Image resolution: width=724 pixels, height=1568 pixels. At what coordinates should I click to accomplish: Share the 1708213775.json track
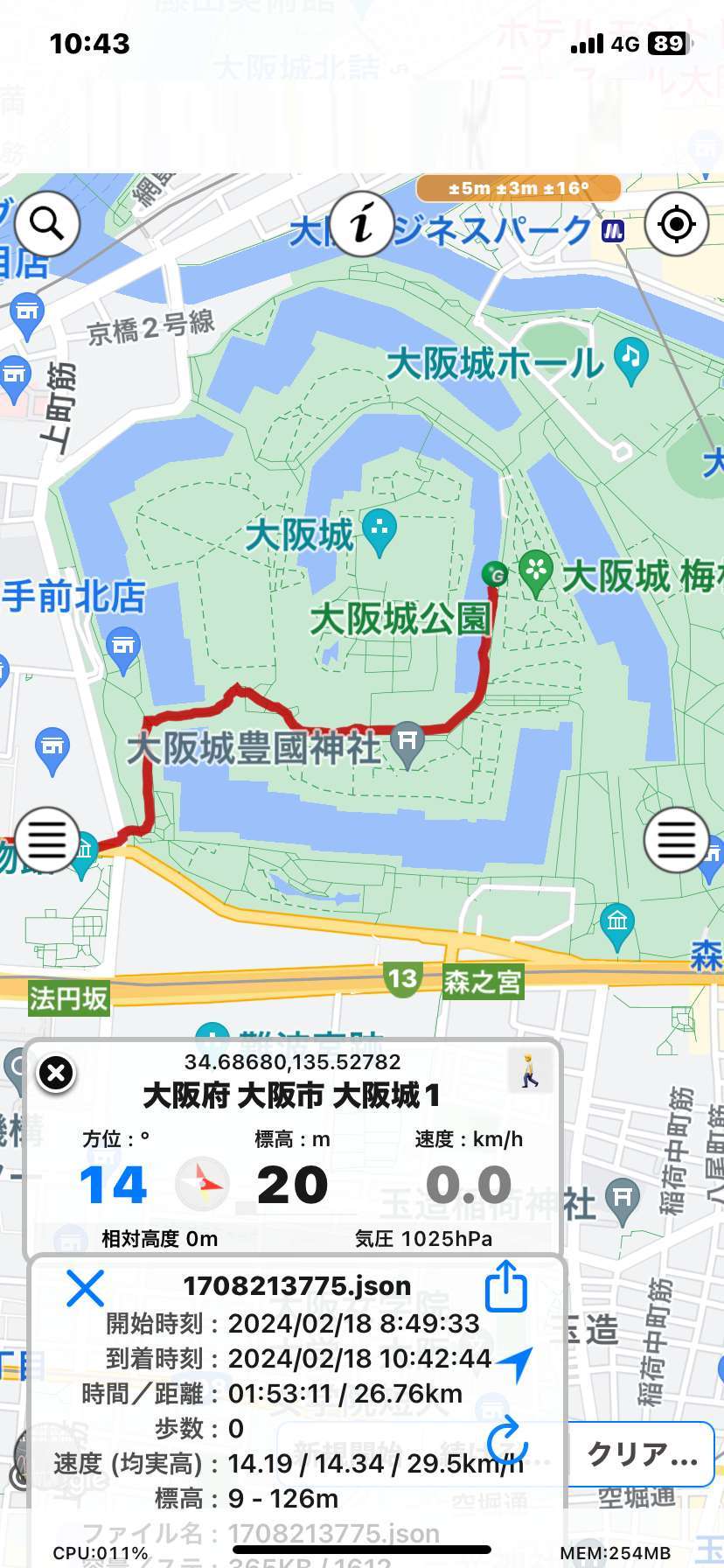[506, 1286]
